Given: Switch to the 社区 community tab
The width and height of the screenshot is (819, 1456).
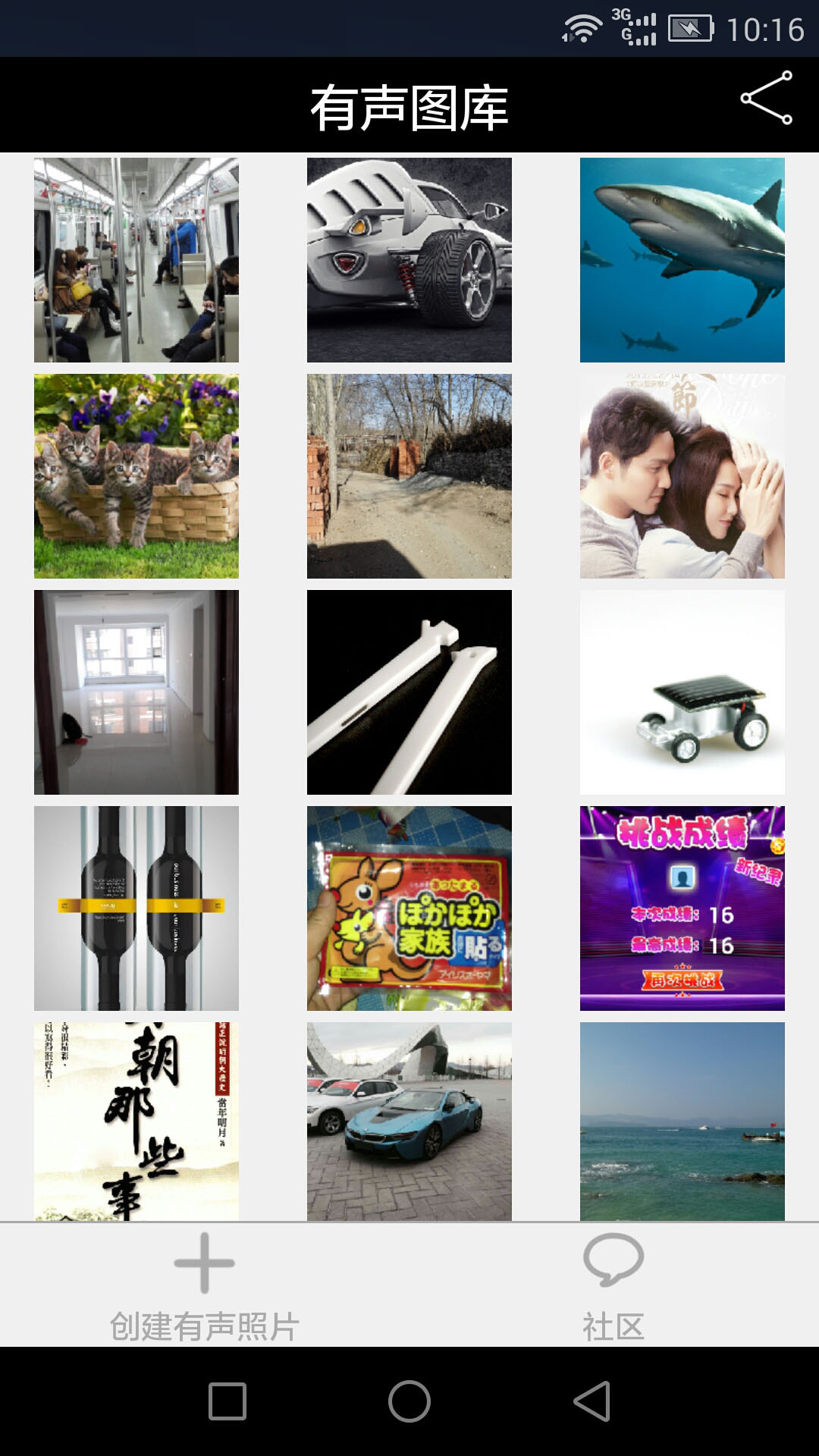Looking at the screenshot, I should pos(613,1285).
